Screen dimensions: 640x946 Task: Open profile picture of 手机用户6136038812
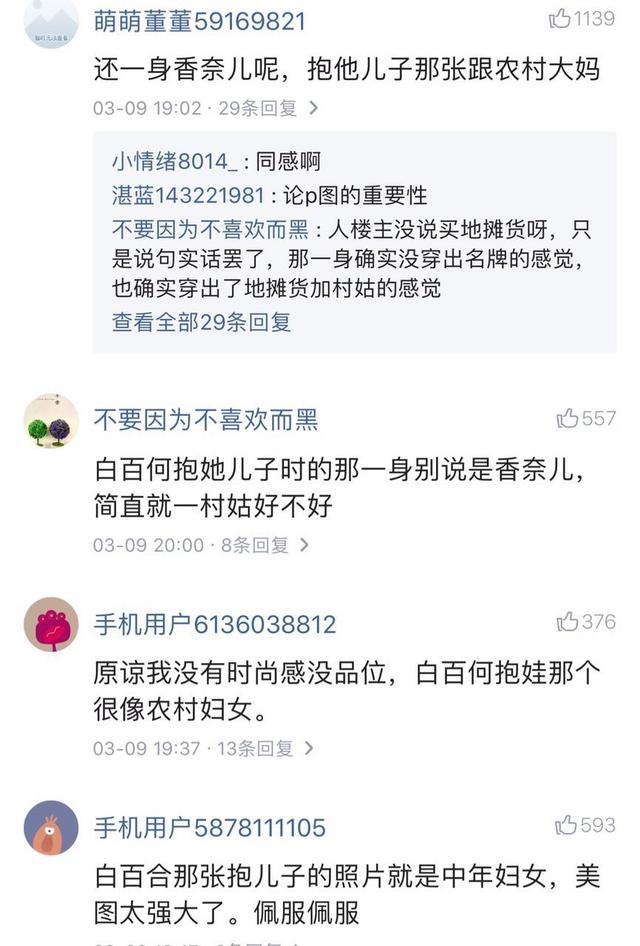click(x=50, y=625)
